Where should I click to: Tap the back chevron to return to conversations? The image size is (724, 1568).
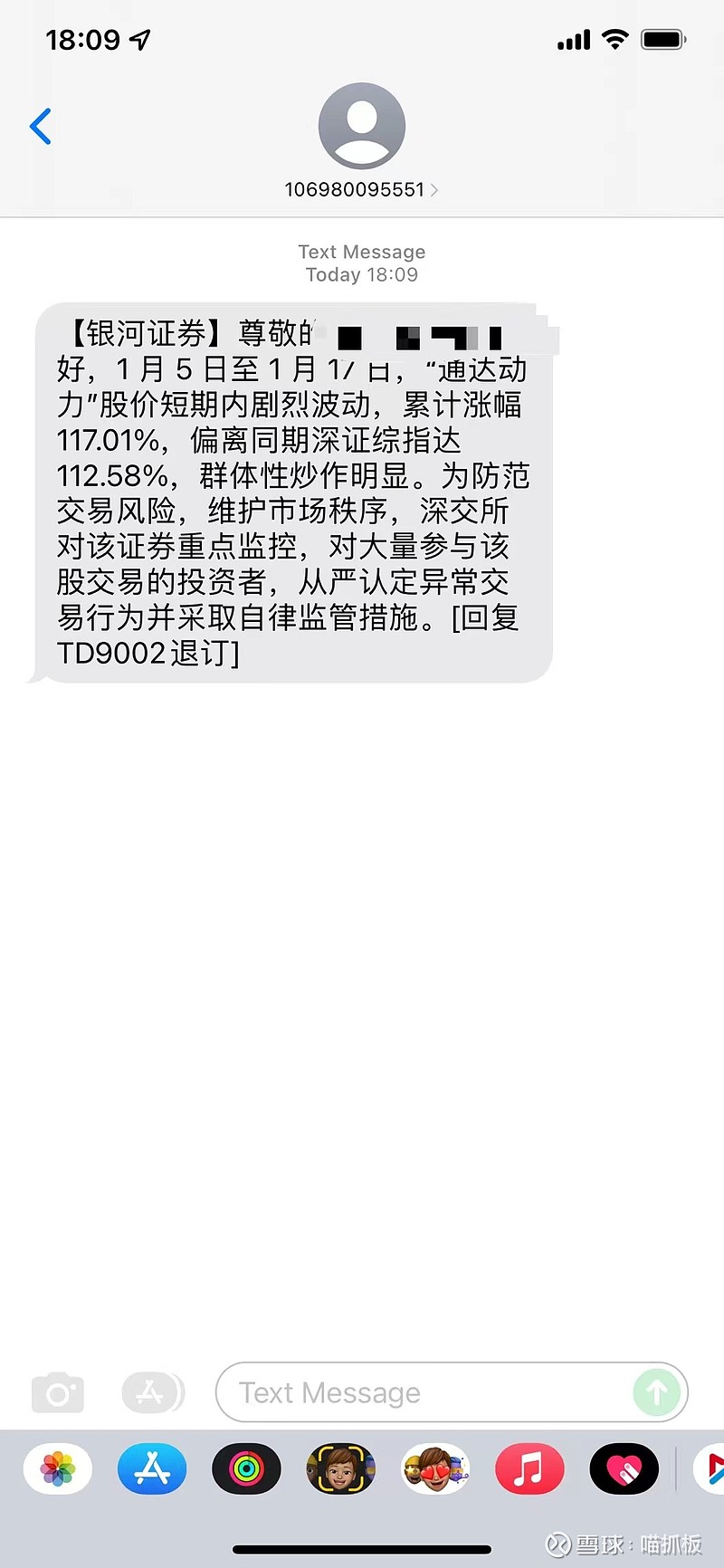tap(40, 126)
